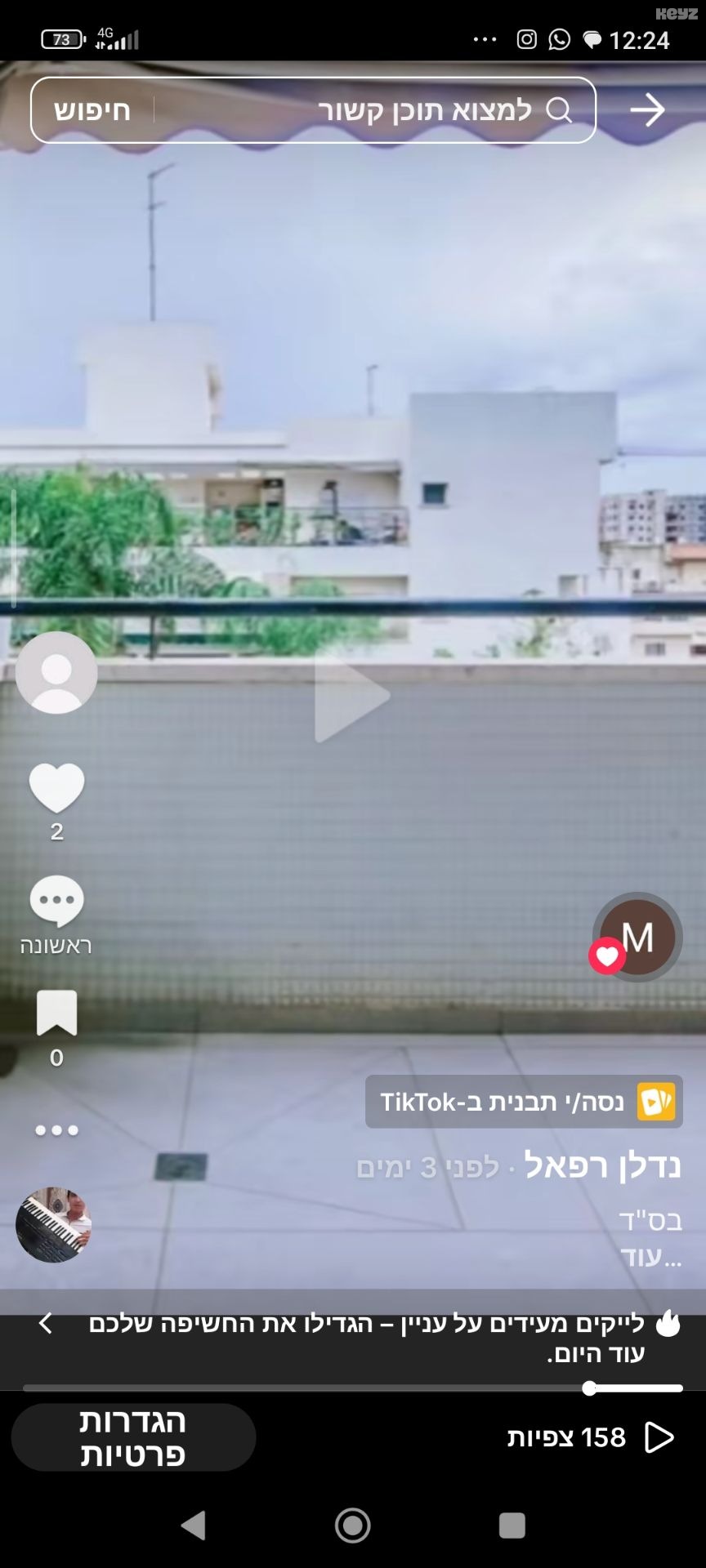Open the three-dot more options menu

pyautogui.click(x=56, y=1130)
